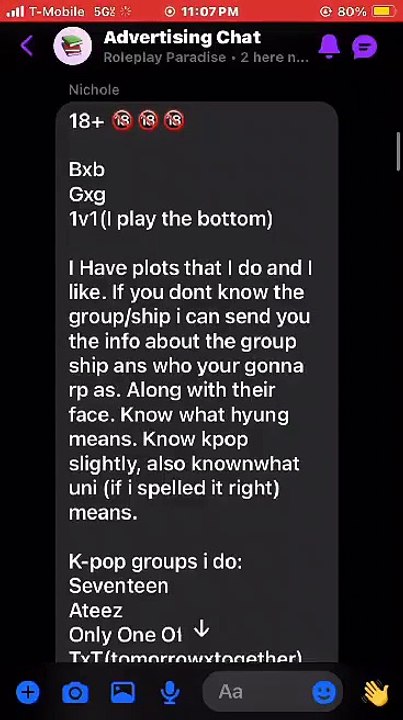
Task: Record a voice message with microphone
Action: (x=170, y=692)
